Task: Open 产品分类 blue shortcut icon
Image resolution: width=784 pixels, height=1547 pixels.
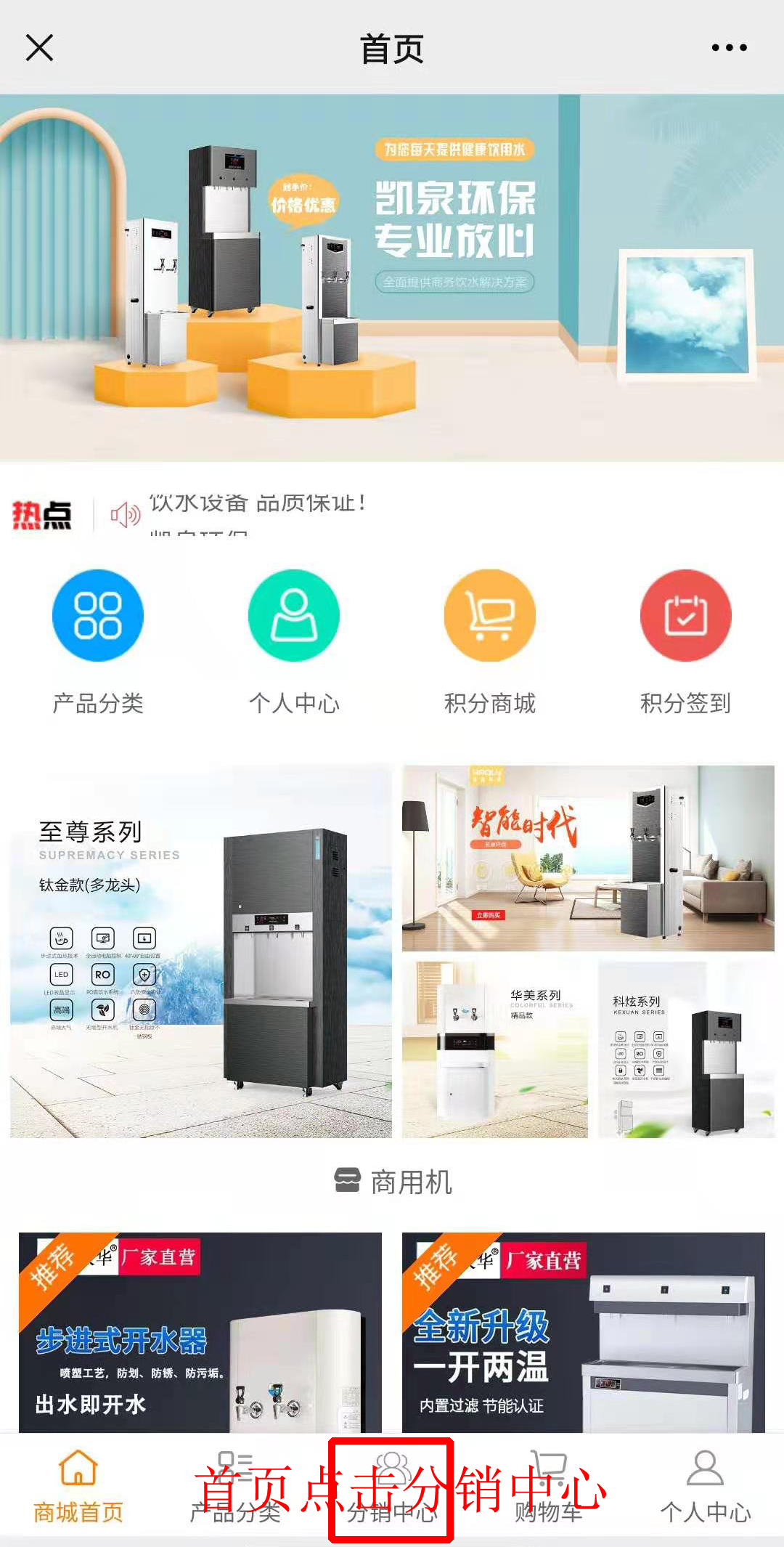Action: click(98, 616)
